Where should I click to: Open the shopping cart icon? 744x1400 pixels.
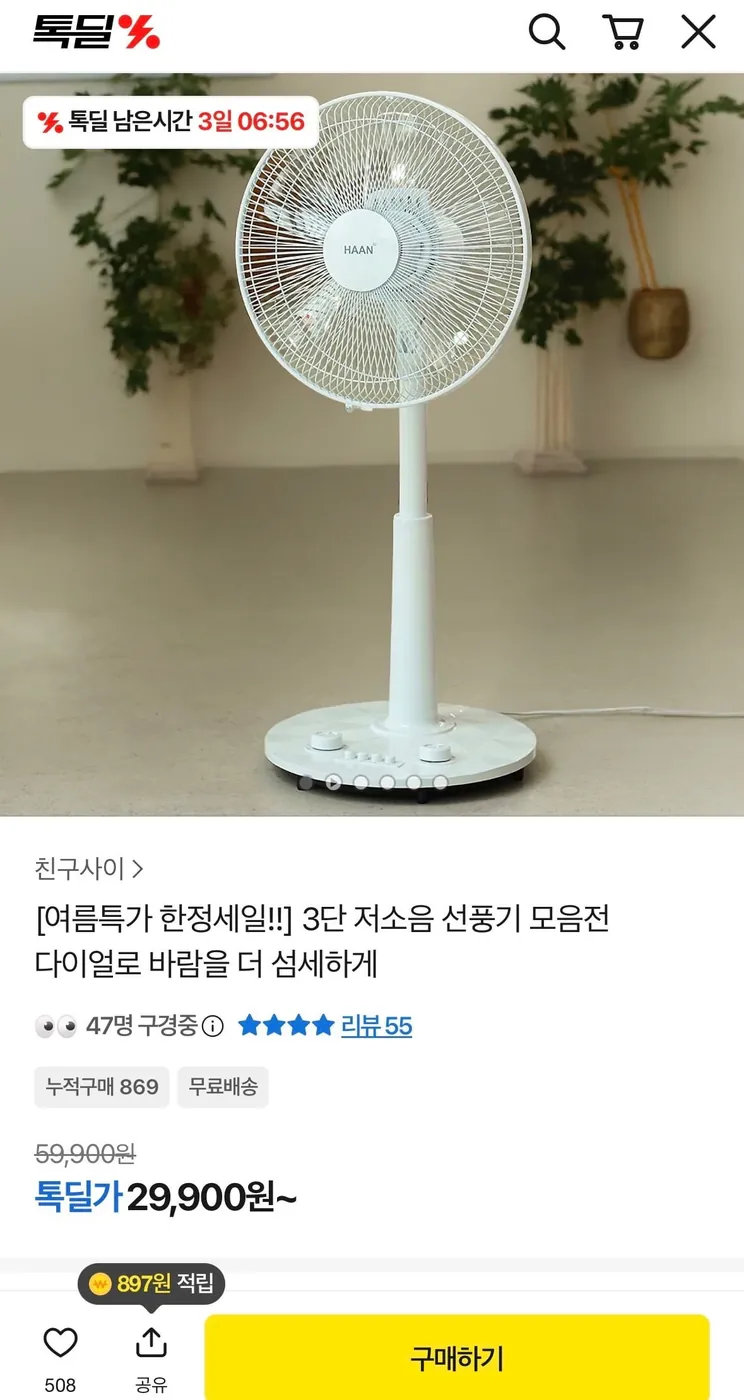point(626,33)
